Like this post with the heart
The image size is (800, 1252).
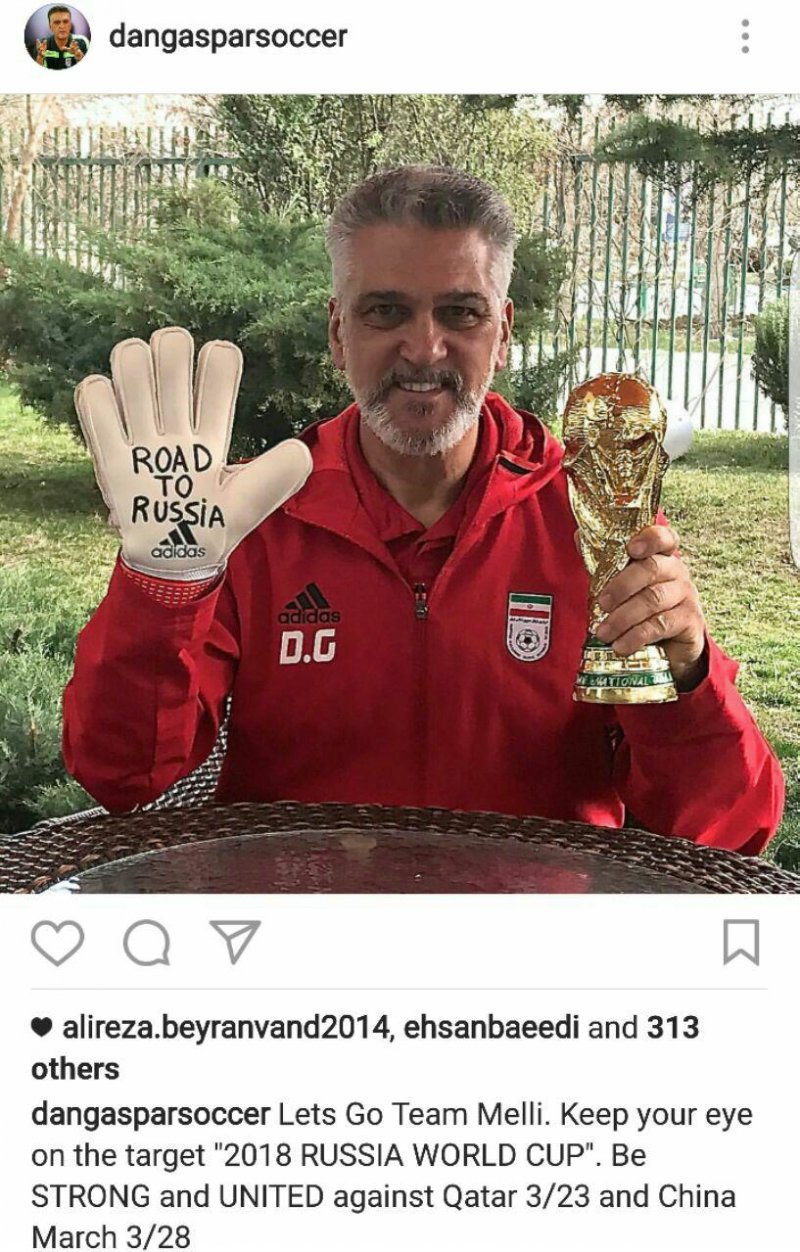57,942
